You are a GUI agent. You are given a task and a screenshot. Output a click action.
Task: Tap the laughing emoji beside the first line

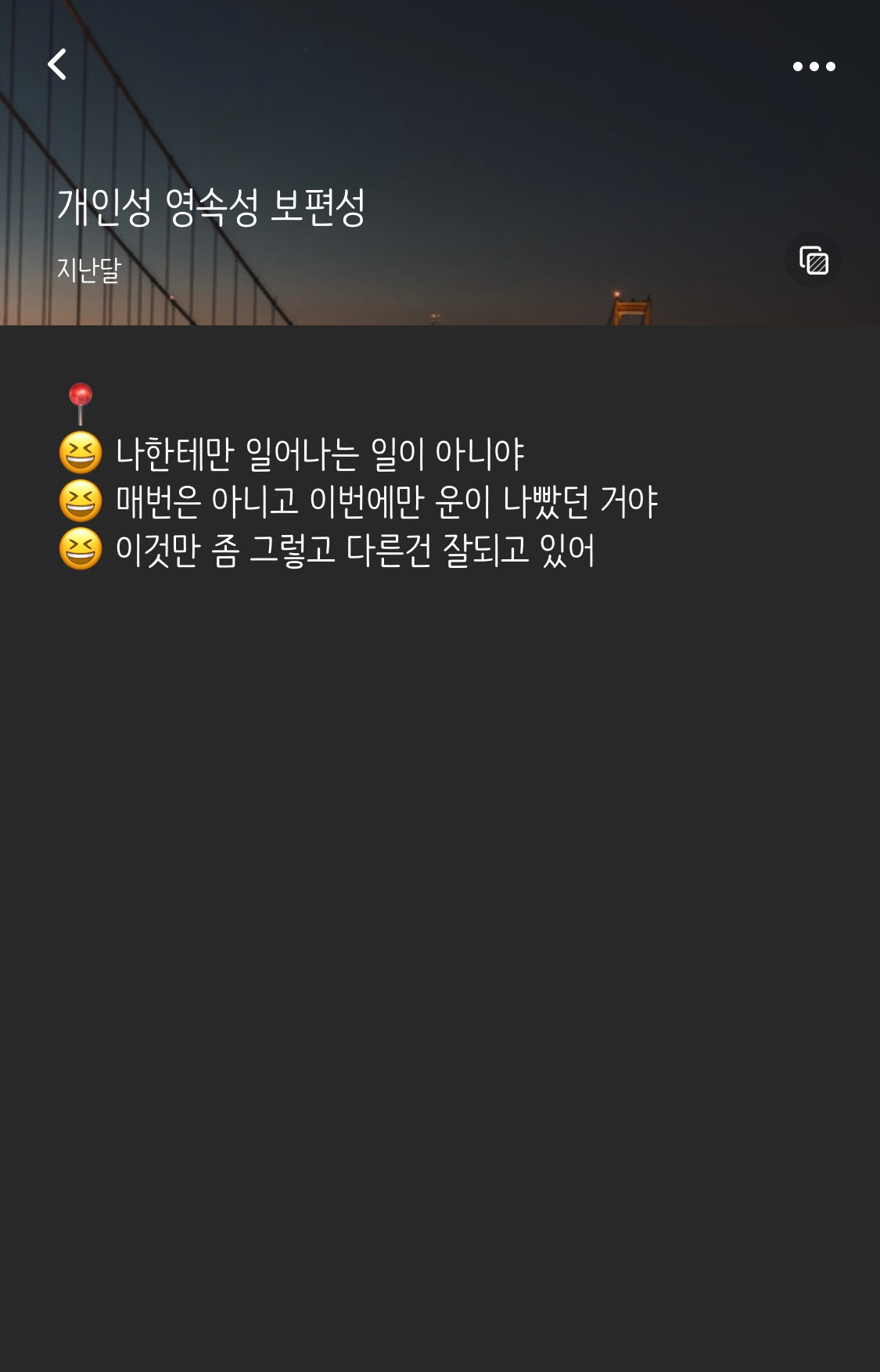81,452
